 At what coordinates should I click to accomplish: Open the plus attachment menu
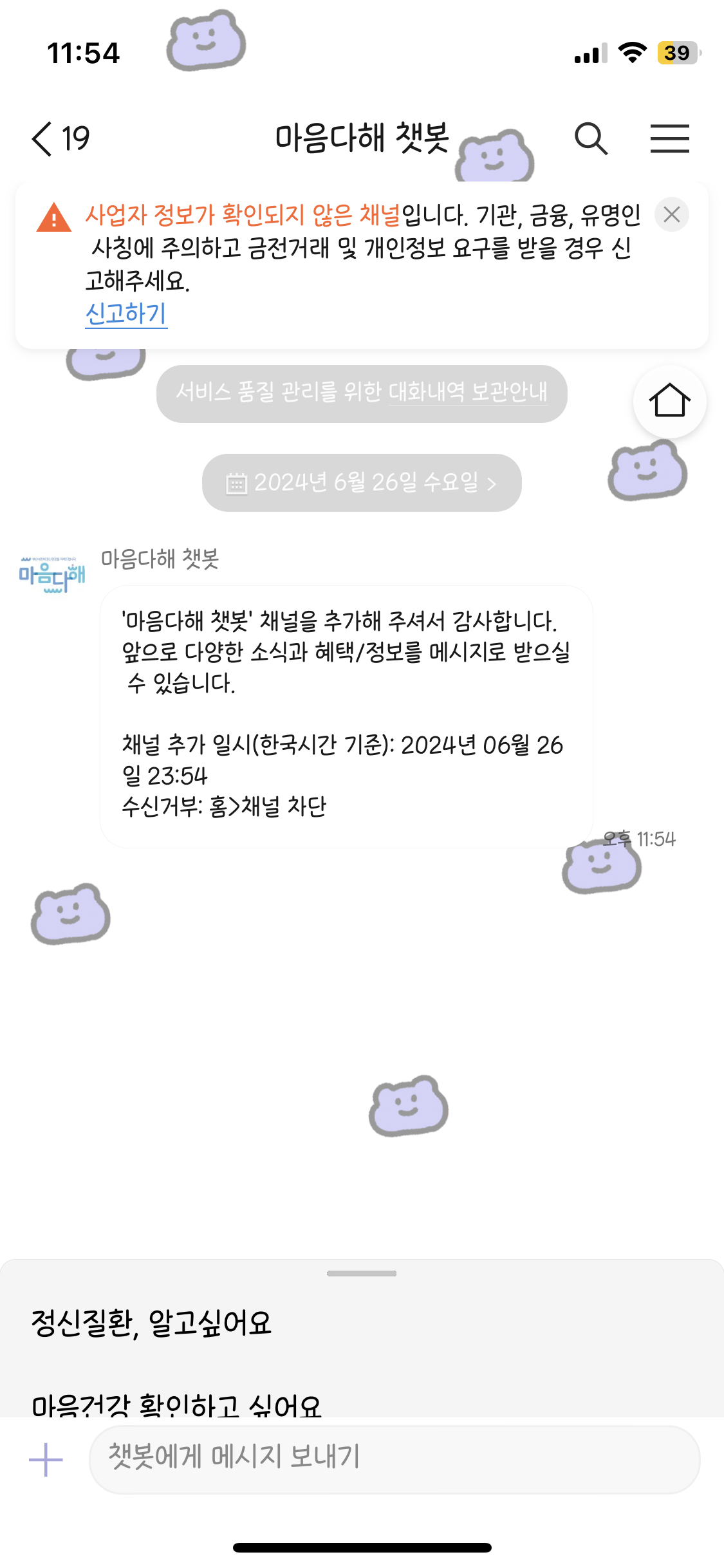pyautogui.click(x=46, y=1459)
